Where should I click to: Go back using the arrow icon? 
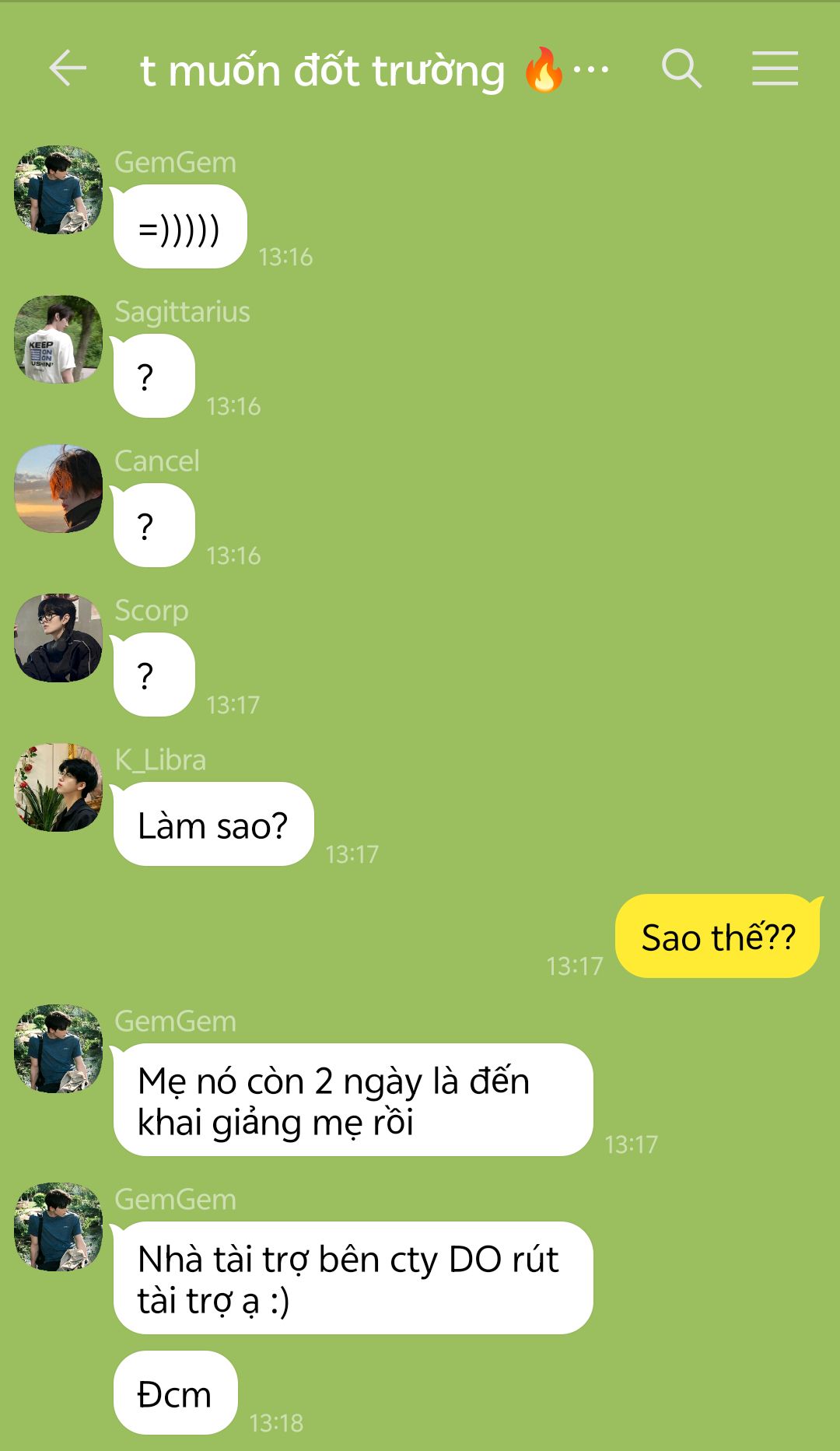[68, 68]
